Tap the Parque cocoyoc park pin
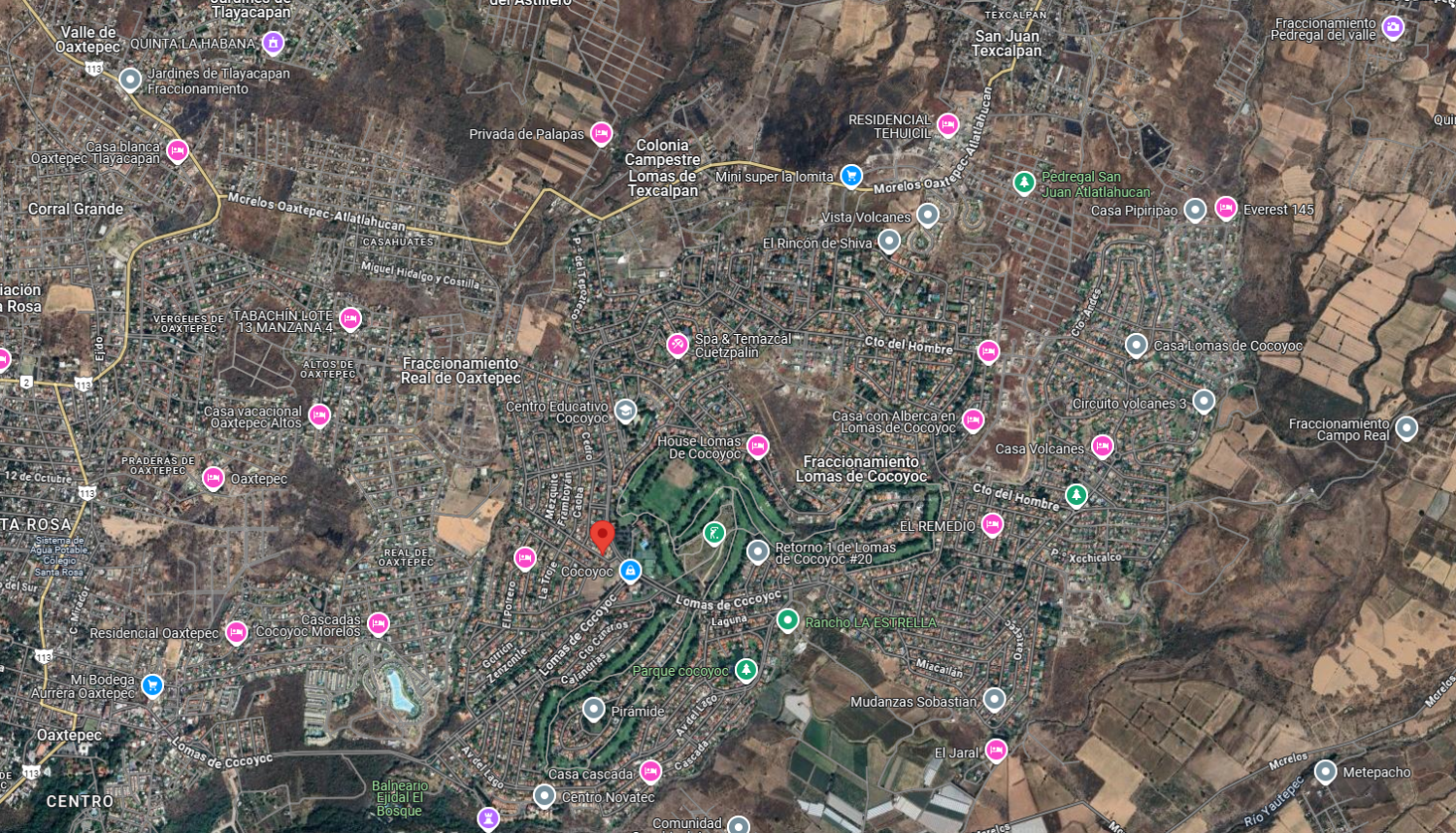The height and width of the screenshot is (833, 1456). pyautogui.click(x=746, y=670)
